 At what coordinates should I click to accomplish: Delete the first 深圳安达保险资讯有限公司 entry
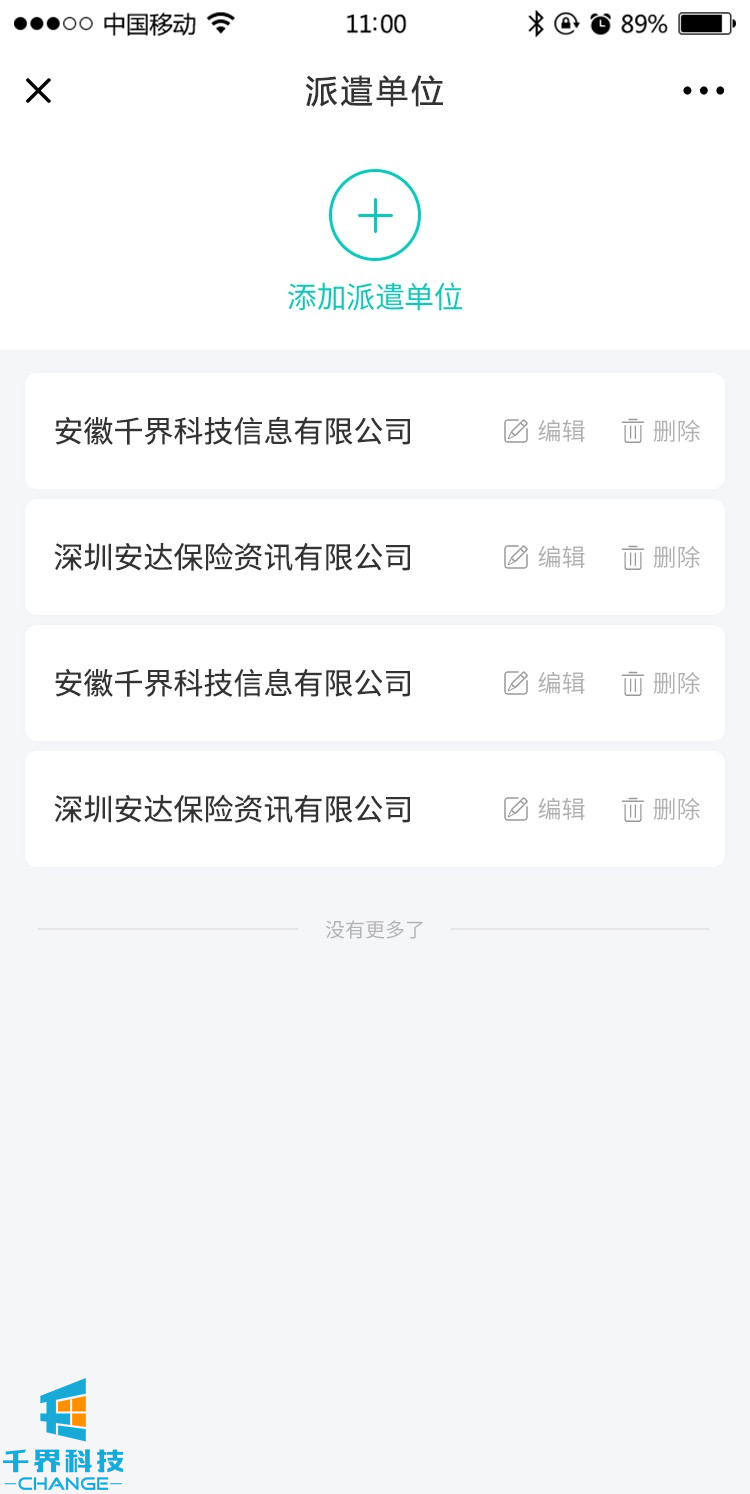661,557
